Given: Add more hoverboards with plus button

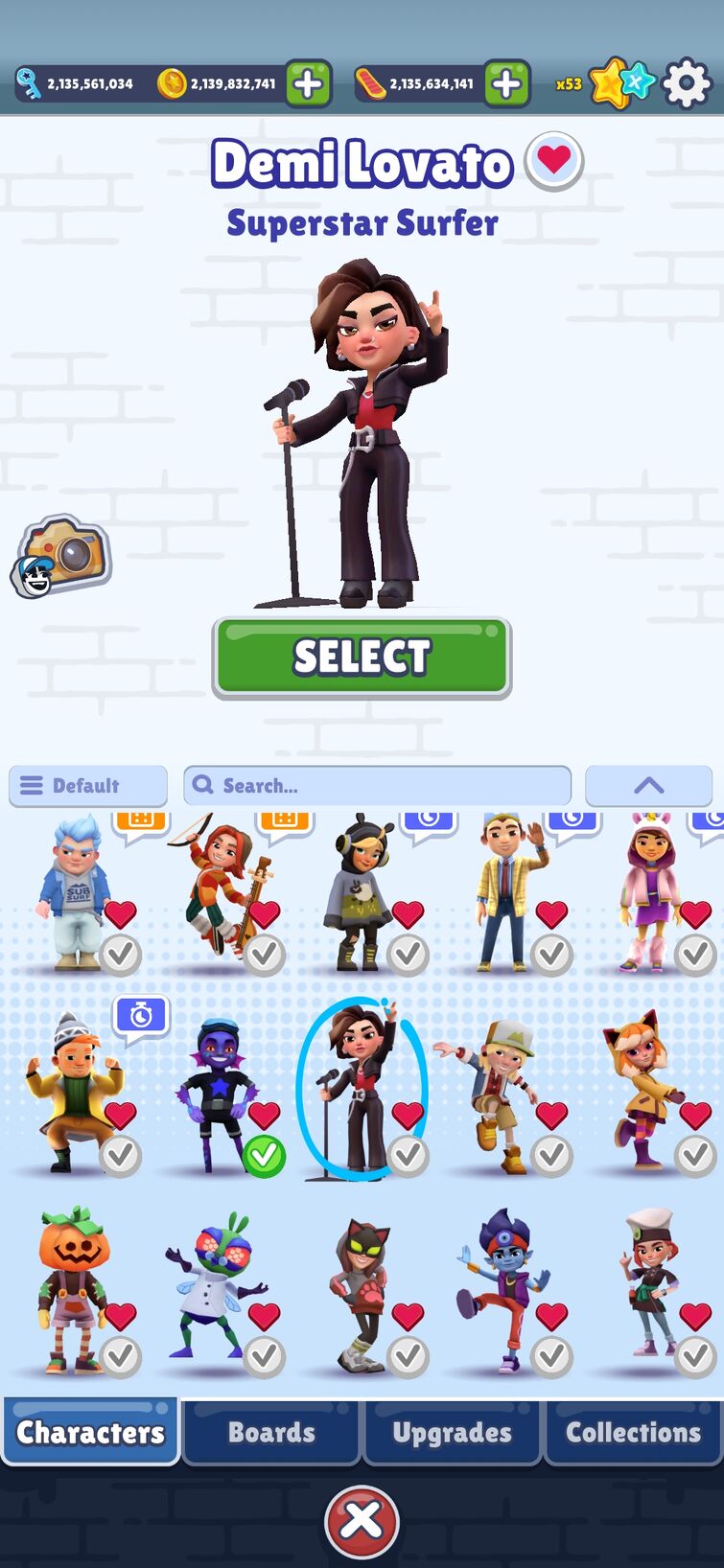Looking at the screenshot, I should pos(506,84).
